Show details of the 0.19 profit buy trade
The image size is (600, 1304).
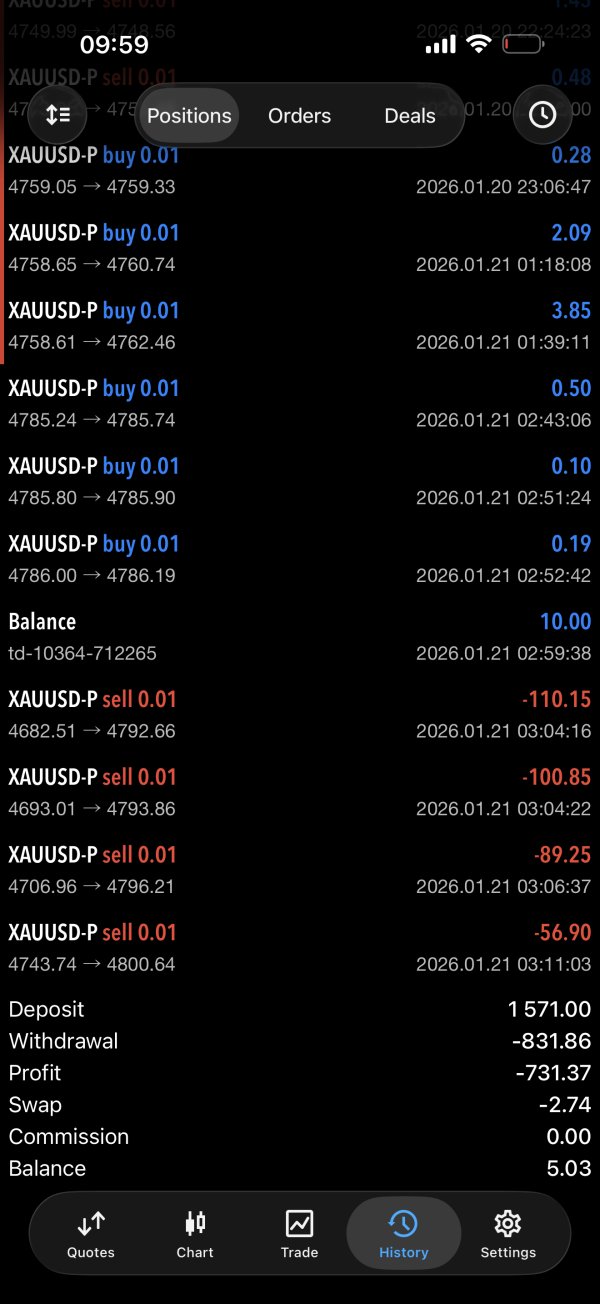click(x=300, y=559)
